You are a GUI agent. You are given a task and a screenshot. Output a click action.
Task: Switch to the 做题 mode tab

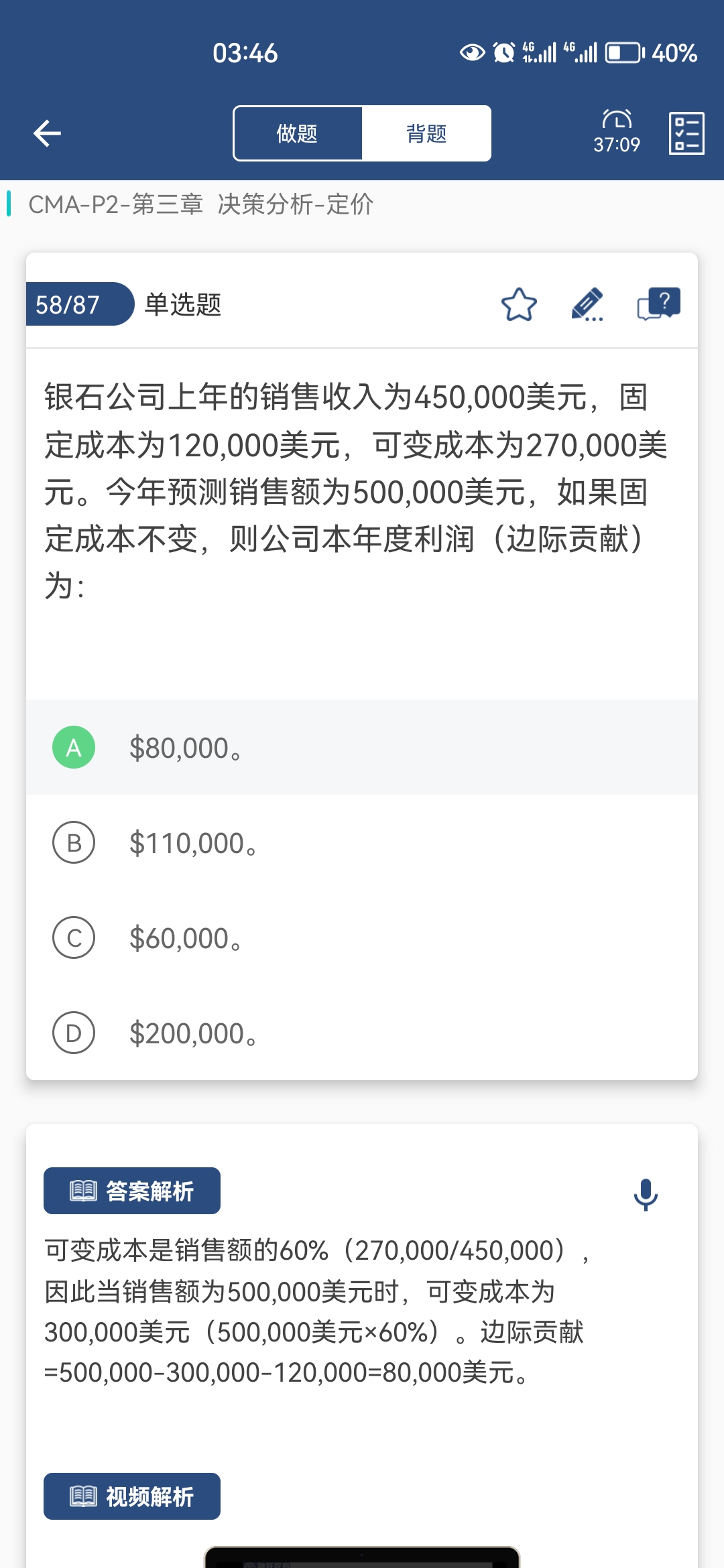coord(298,133)
